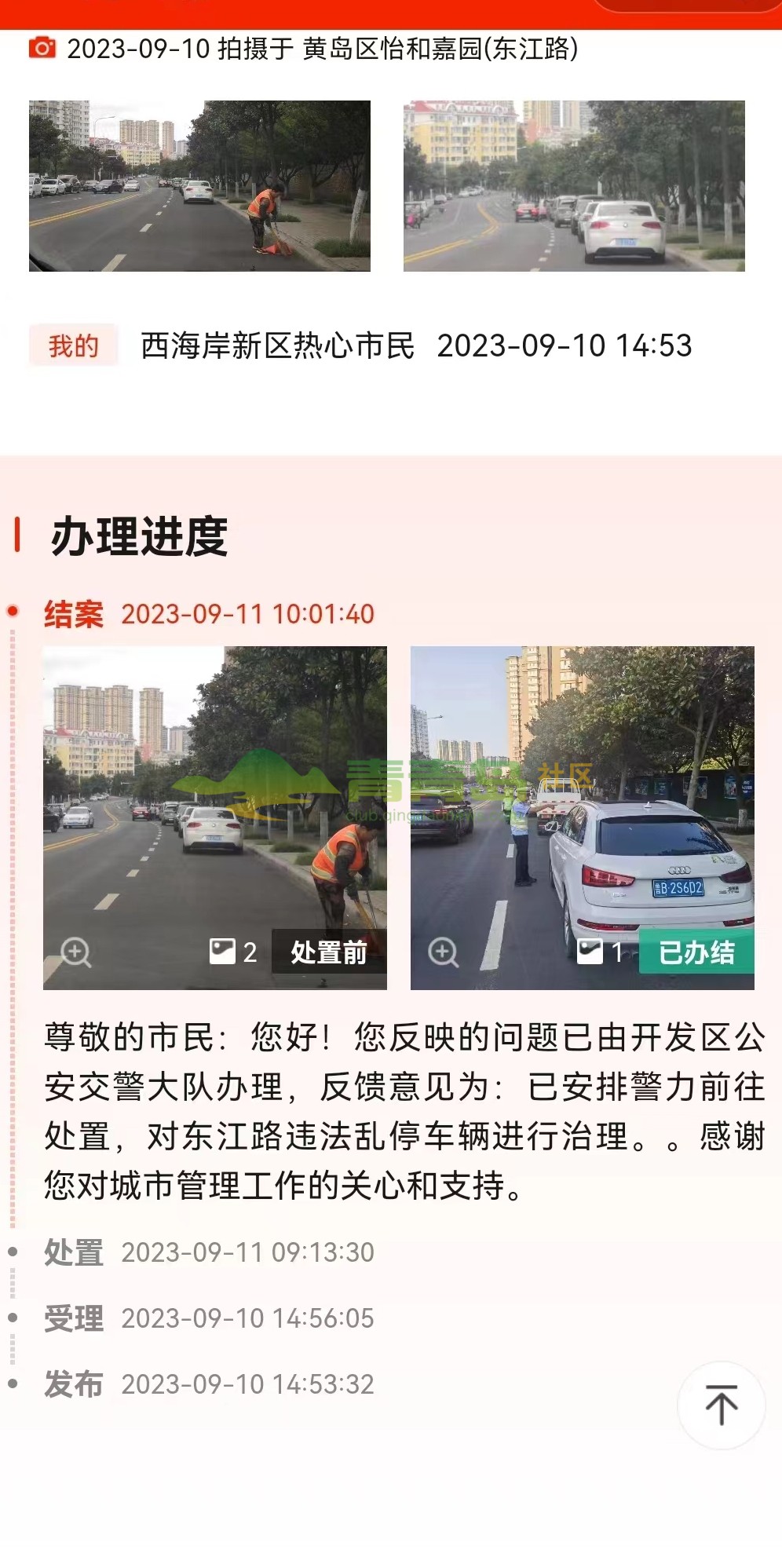Jump back to top with the arrow button
The height and width of the screenshot is (1568, 782).
[721, 1405]
